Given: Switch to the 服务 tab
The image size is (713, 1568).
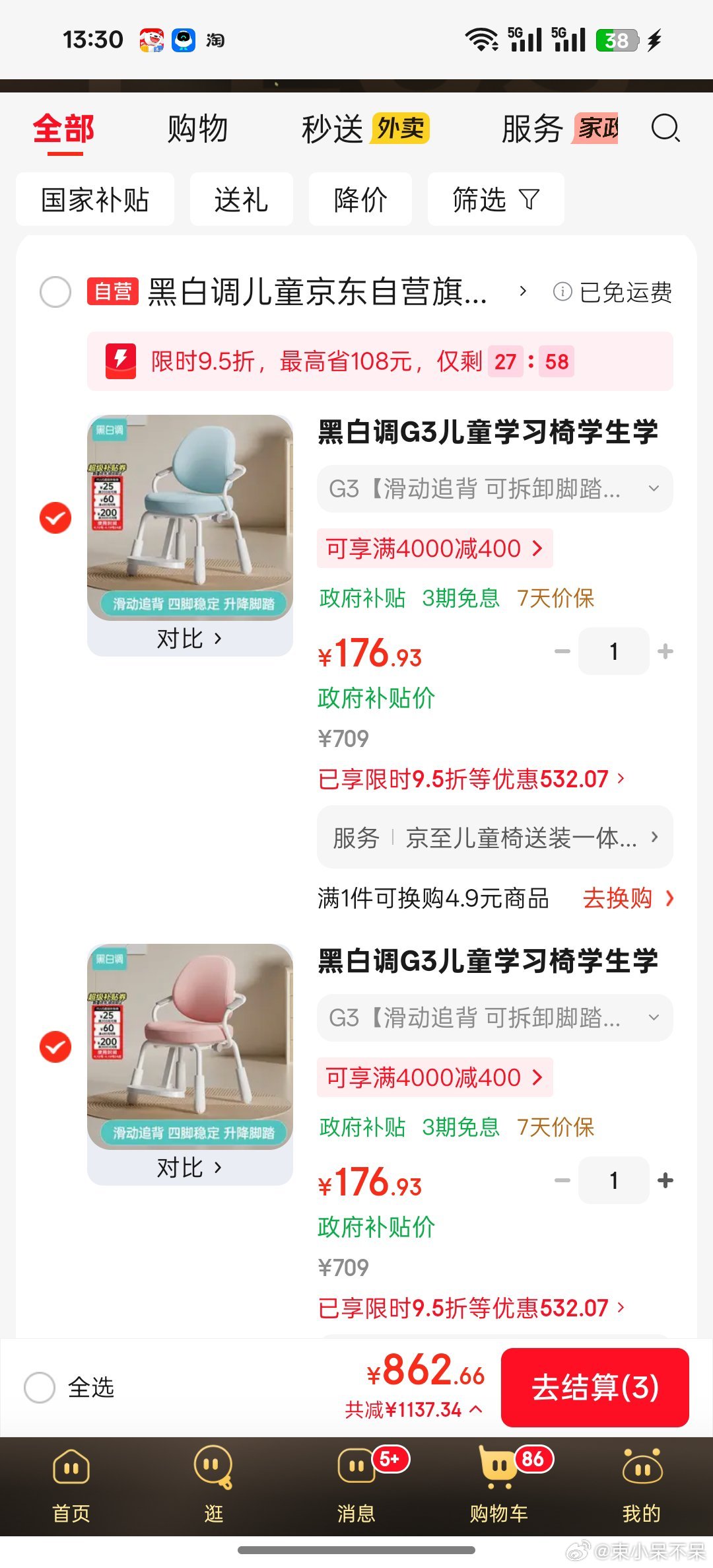Looking at the screenshot, I should point(532,128).
